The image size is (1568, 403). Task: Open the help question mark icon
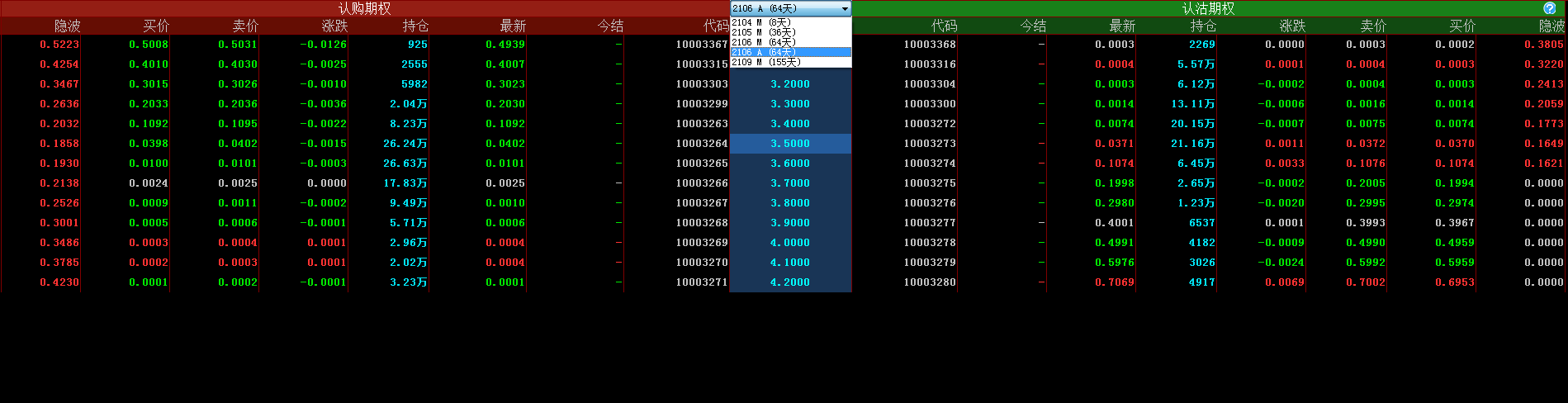click(1549, 8)
